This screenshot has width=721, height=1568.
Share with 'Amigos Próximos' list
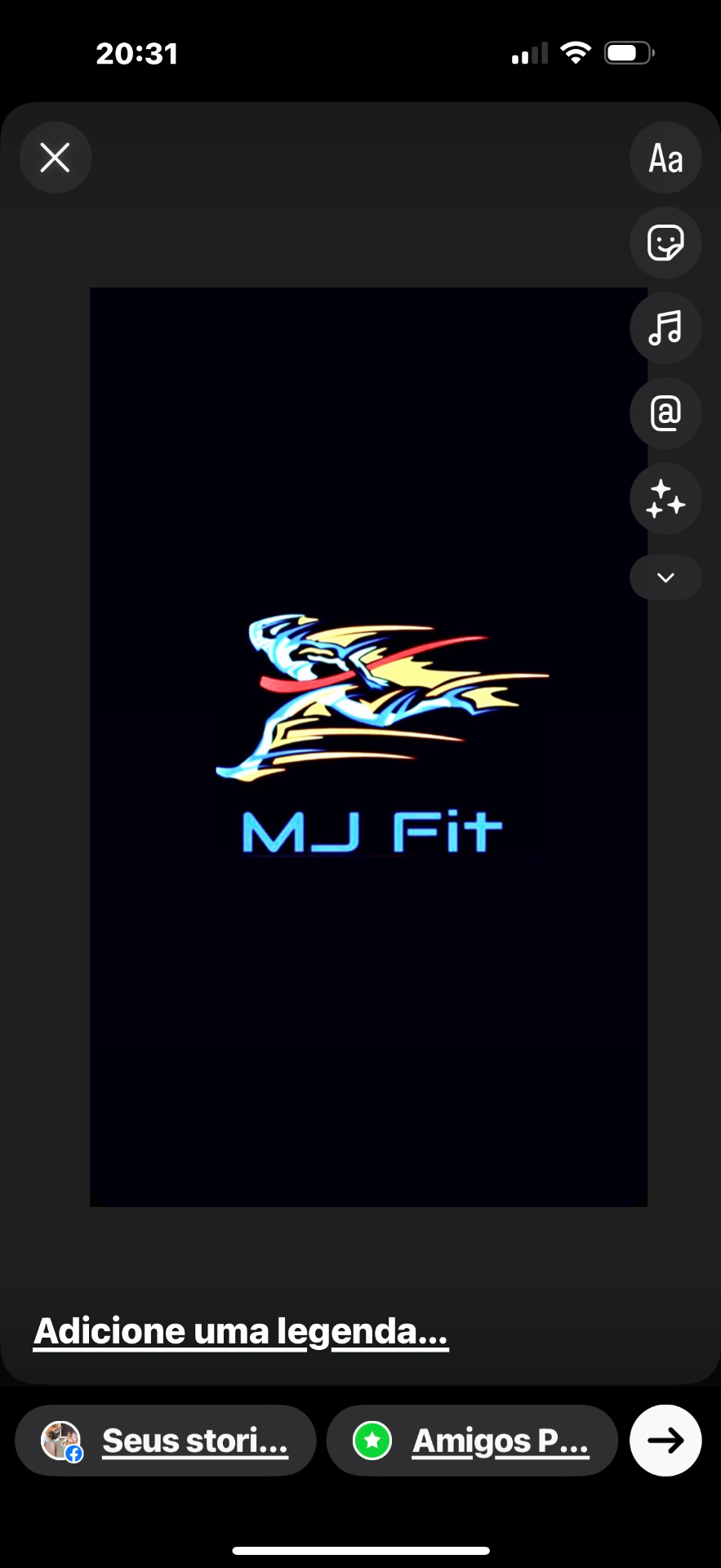pos(471,1441)
